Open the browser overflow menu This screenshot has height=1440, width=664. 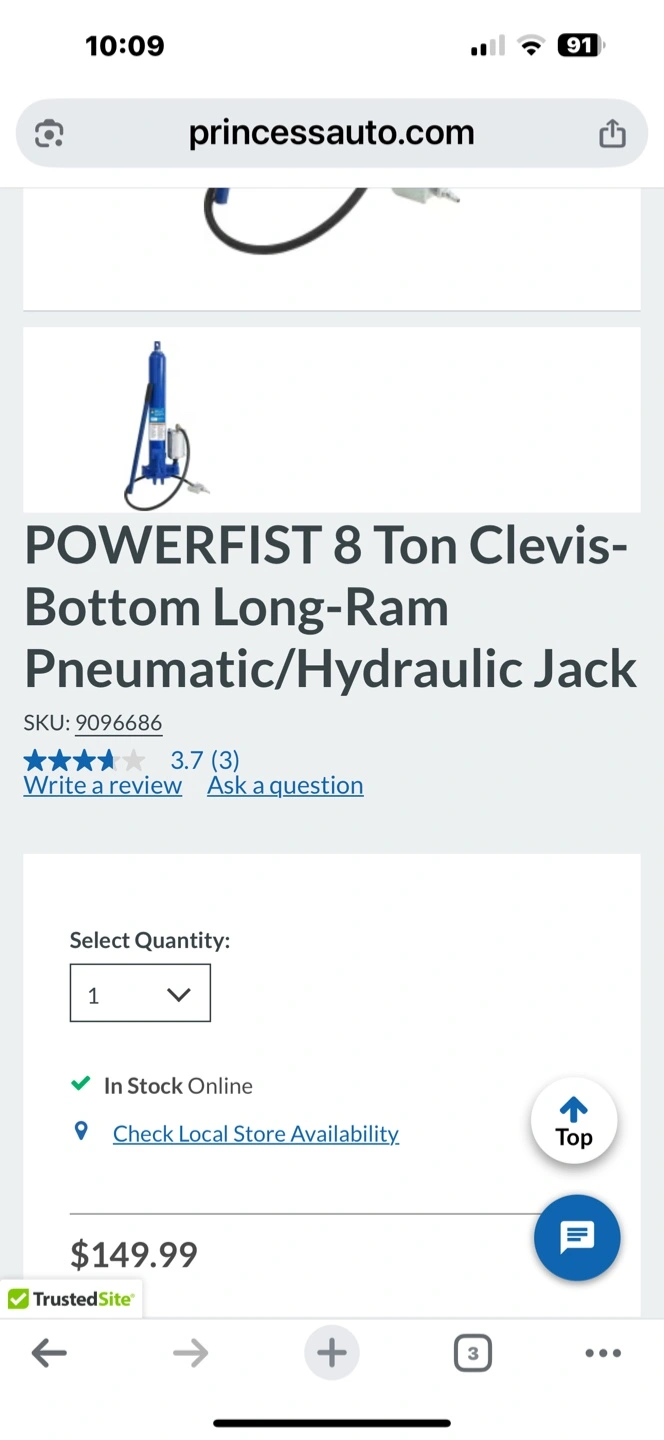pos(603,1354)
